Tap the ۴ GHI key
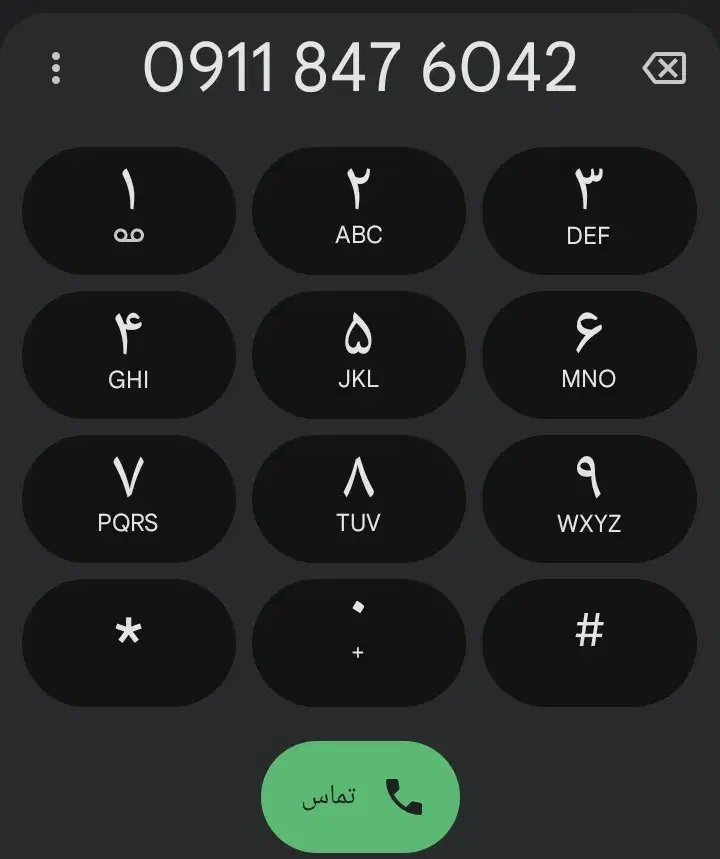 [x=129, y=354]
